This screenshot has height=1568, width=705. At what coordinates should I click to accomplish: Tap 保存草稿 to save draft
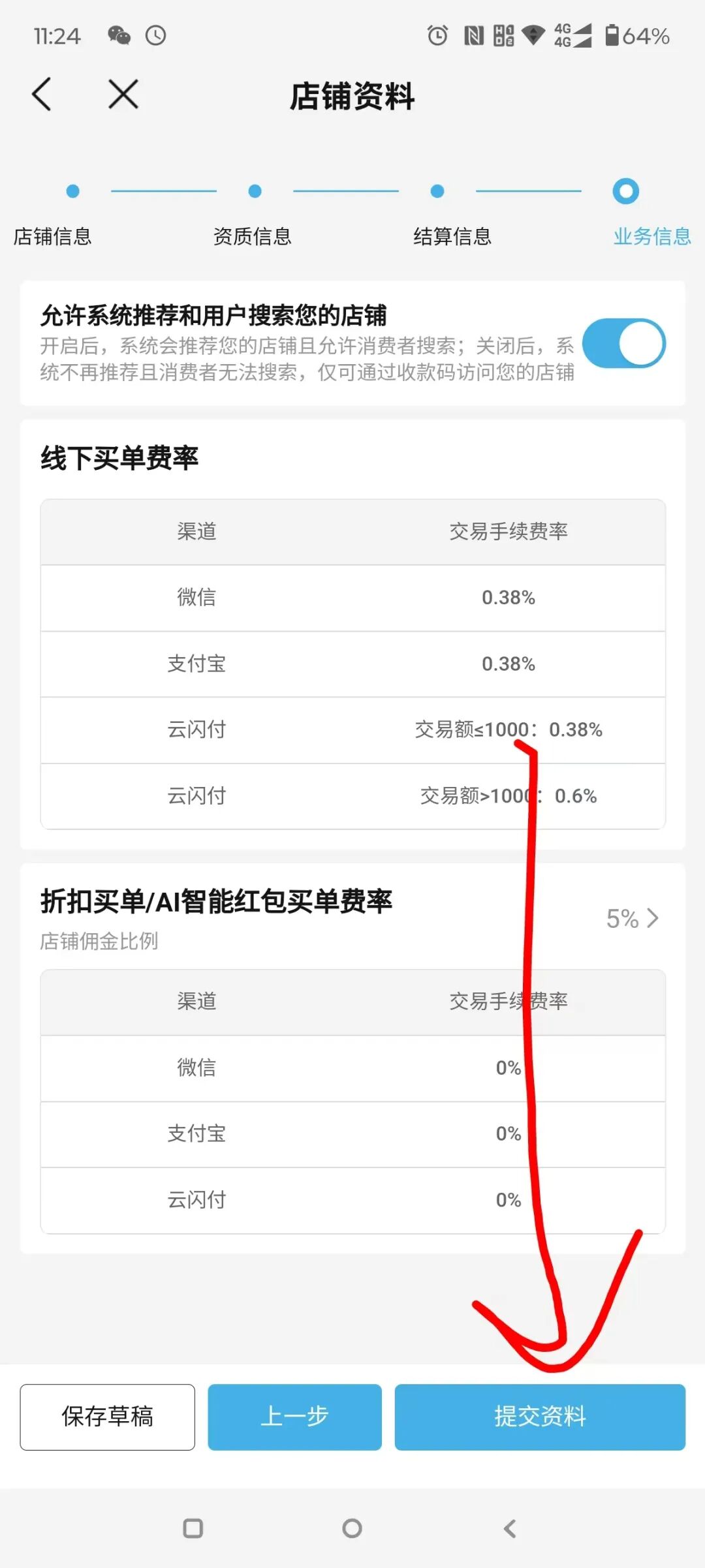click(108, 1417)
